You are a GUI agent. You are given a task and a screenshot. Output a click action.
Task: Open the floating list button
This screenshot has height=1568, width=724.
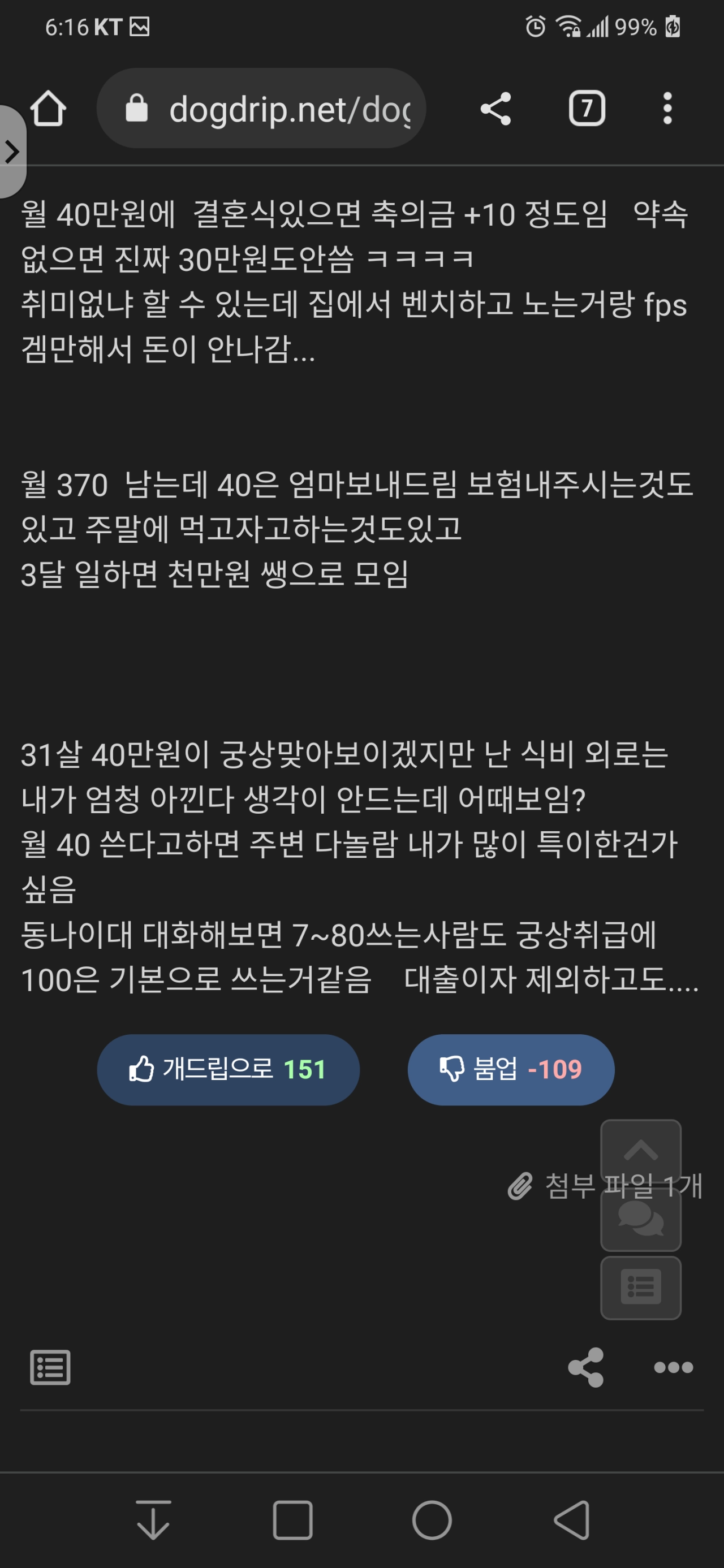(641, 1287)
